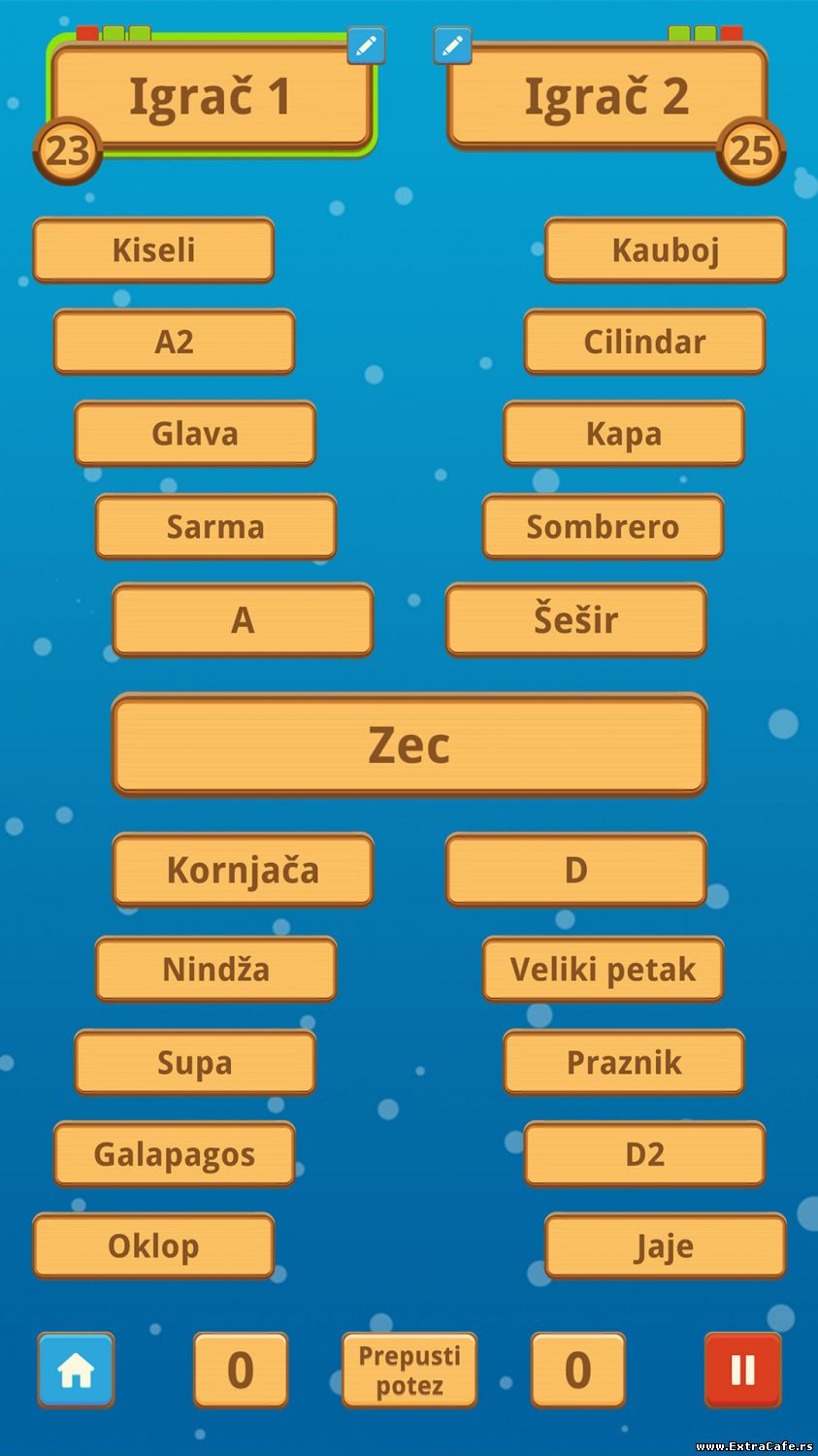The height and width of the screenshot is (1456, 818).
Task: Choose the Šešir field
Action: 576,619
